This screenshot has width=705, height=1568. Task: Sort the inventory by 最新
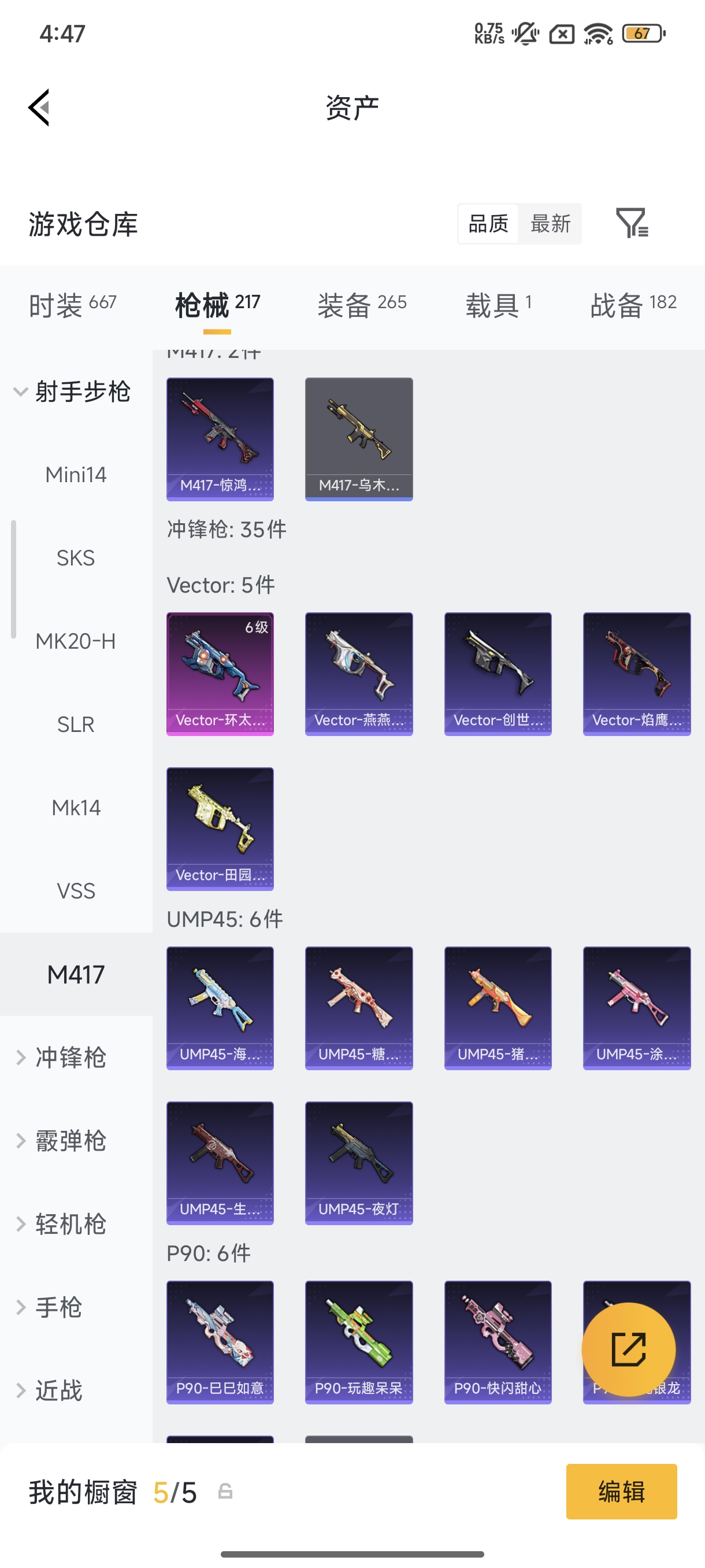[x=550, y=223]
